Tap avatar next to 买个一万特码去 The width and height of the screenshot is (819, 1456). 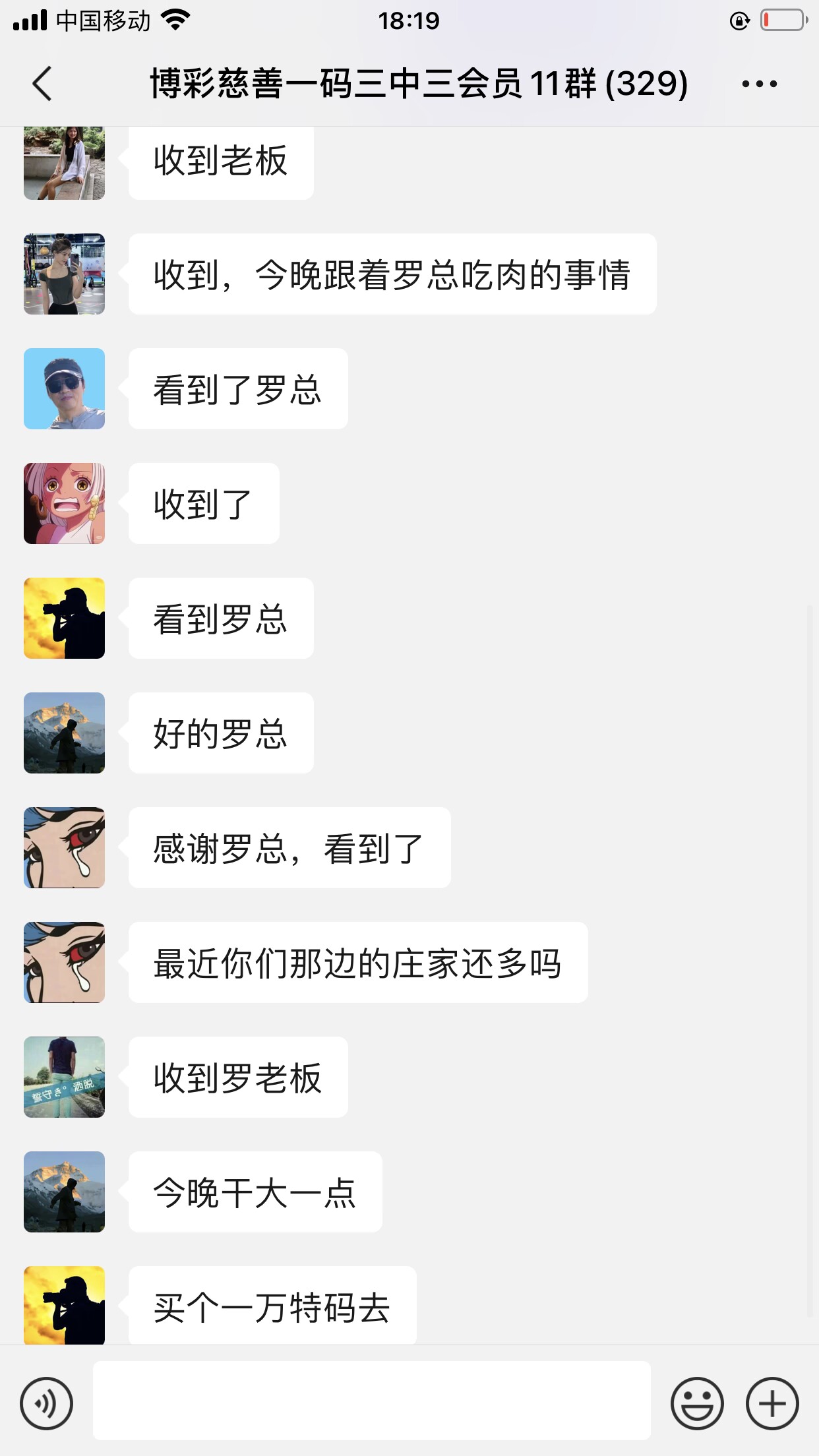[65, 1304]
